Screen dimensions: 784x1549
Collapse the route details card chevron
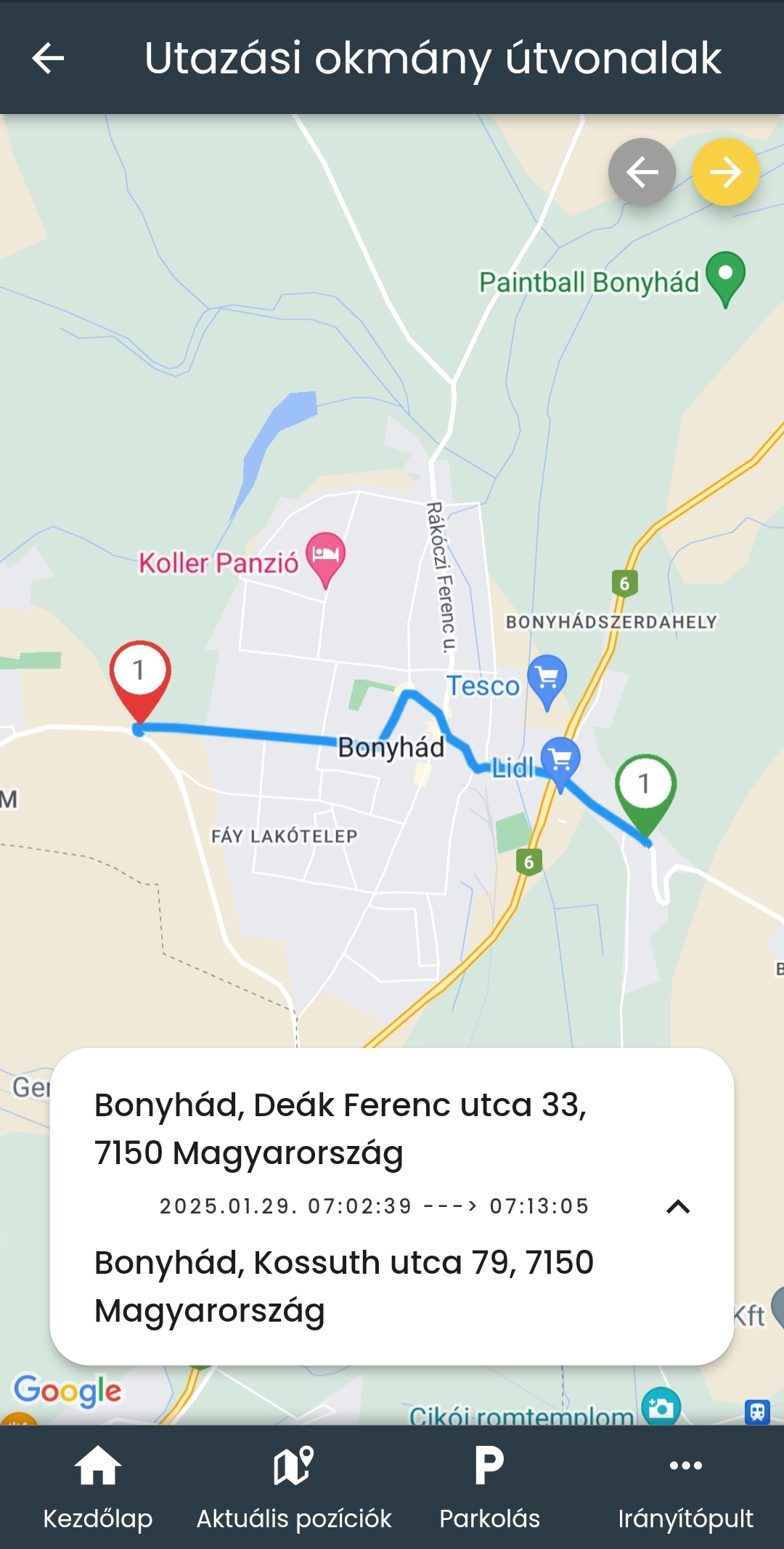(x=678, y=1207)
